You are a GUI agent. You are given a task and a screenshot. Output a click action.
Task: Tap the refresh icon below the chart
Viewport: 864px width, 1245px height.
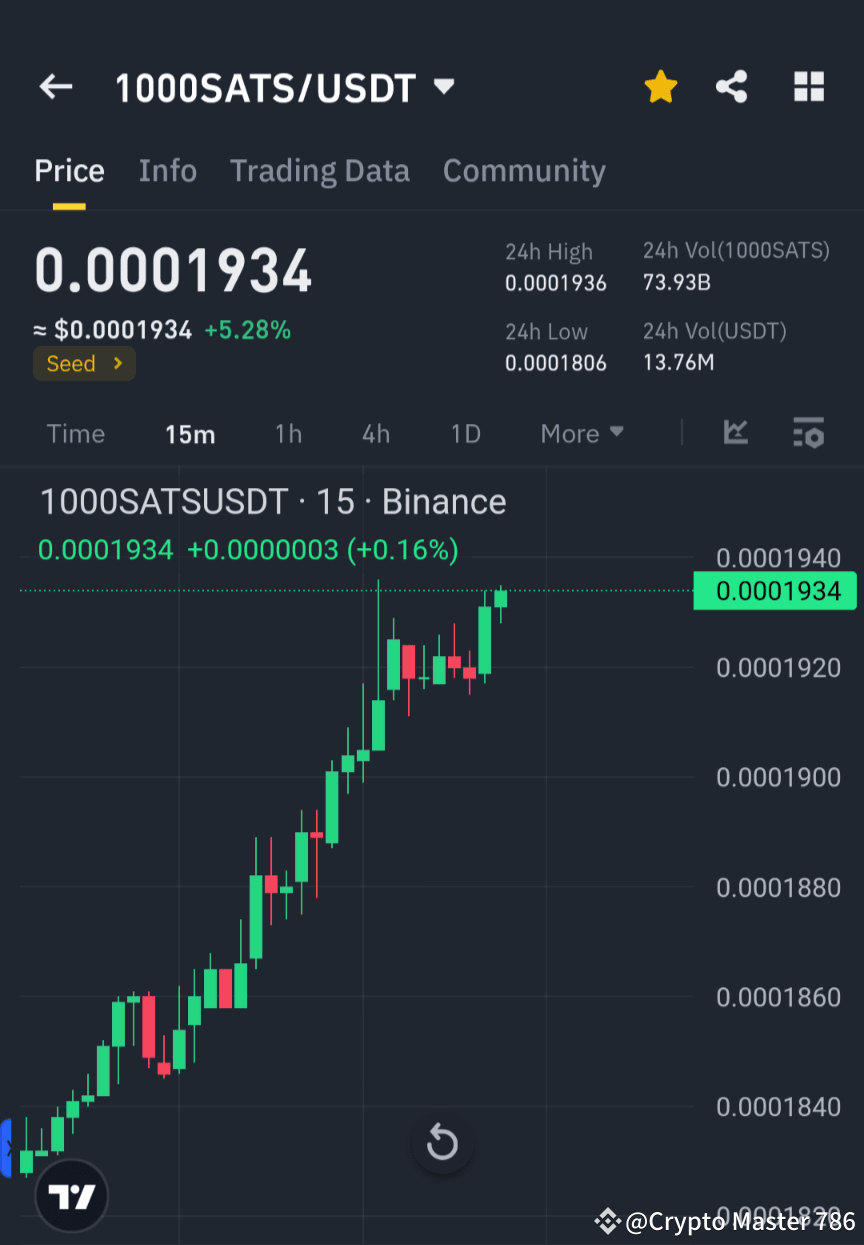441,1143
